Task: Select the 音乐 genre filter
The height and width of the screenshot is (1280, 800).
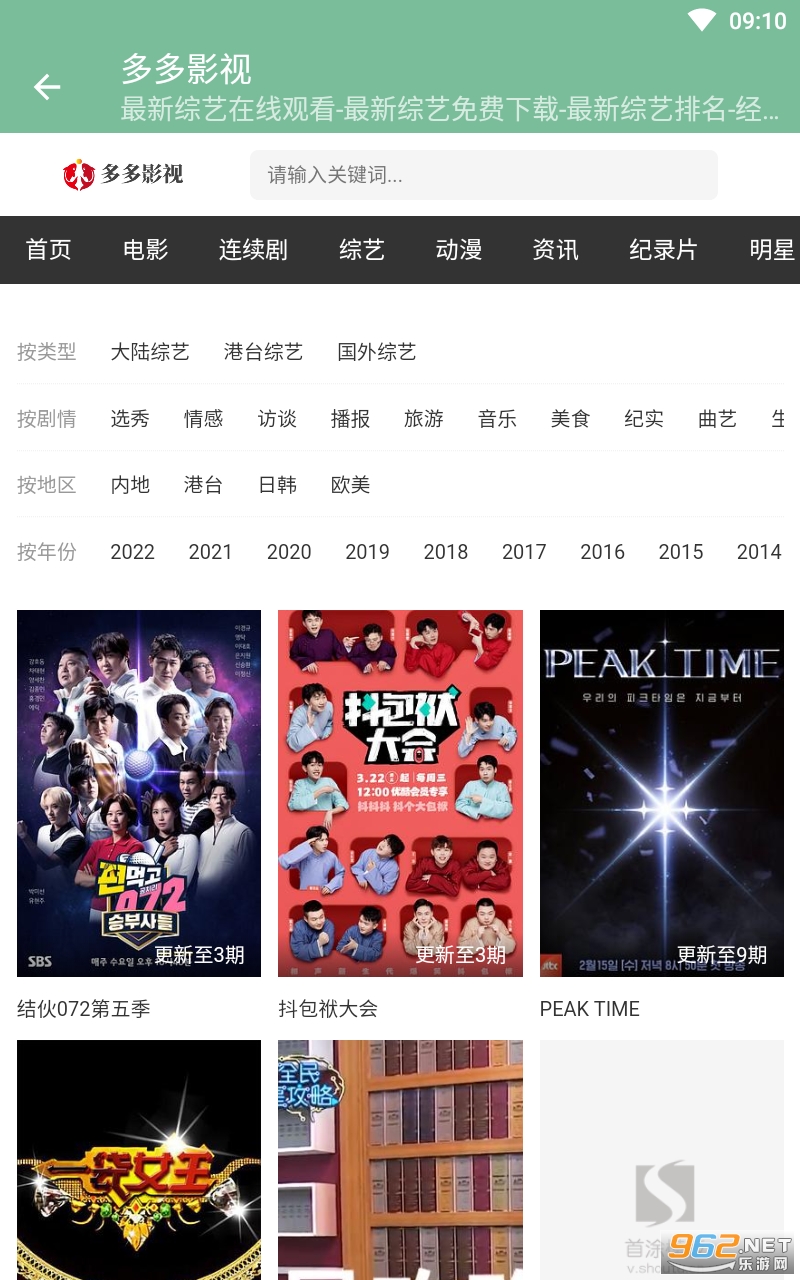Action: coord(497,419)
